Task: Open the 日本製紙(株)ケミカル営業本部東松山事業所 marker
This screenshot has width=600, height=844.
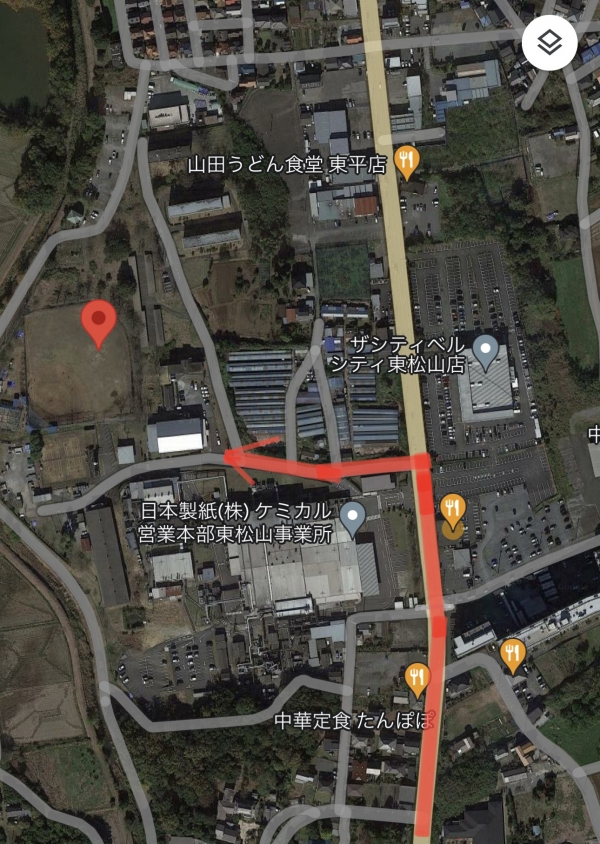Action: [x=352, y=517]
